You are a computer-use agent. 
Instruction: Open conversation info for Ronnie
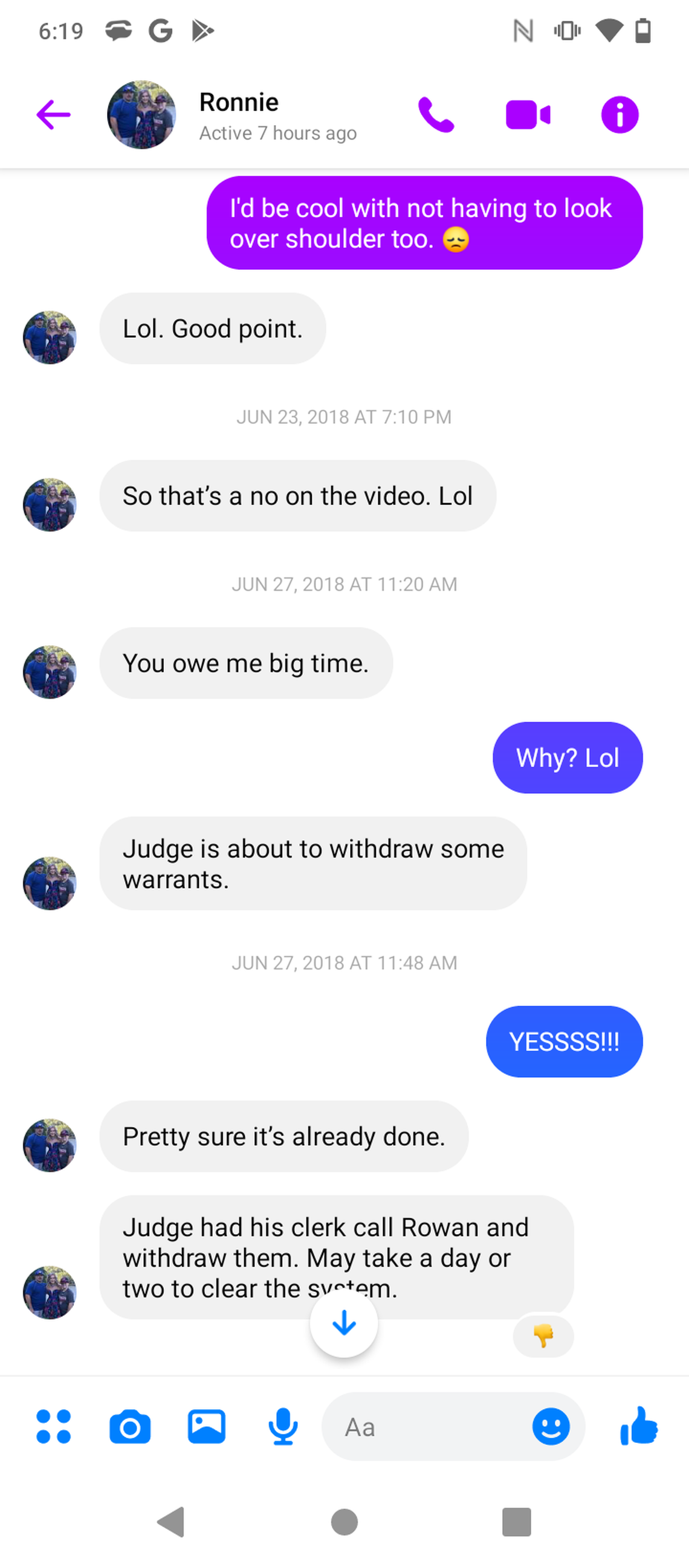click(619, 114)
